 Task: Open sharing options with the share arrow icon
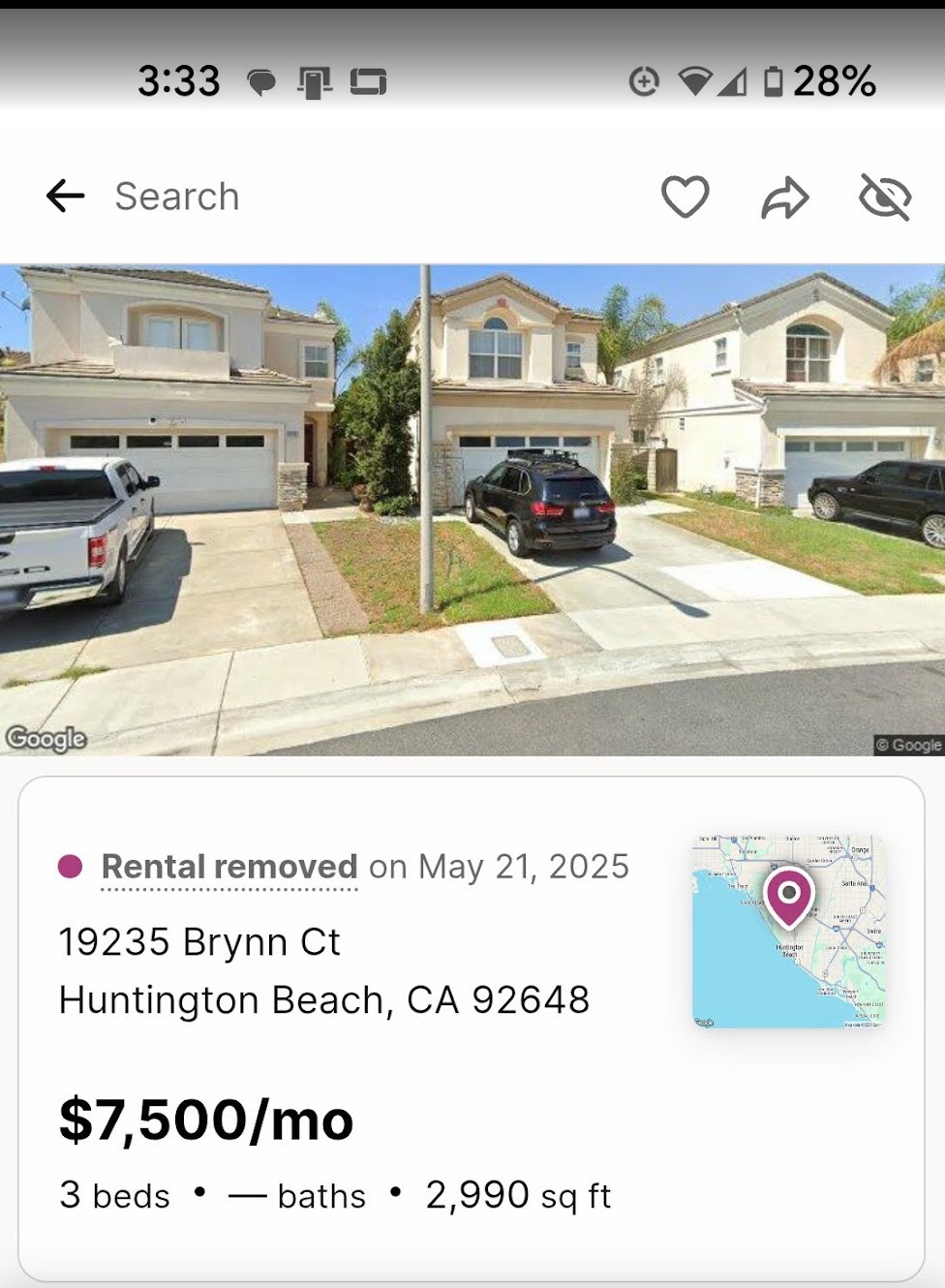785,197
